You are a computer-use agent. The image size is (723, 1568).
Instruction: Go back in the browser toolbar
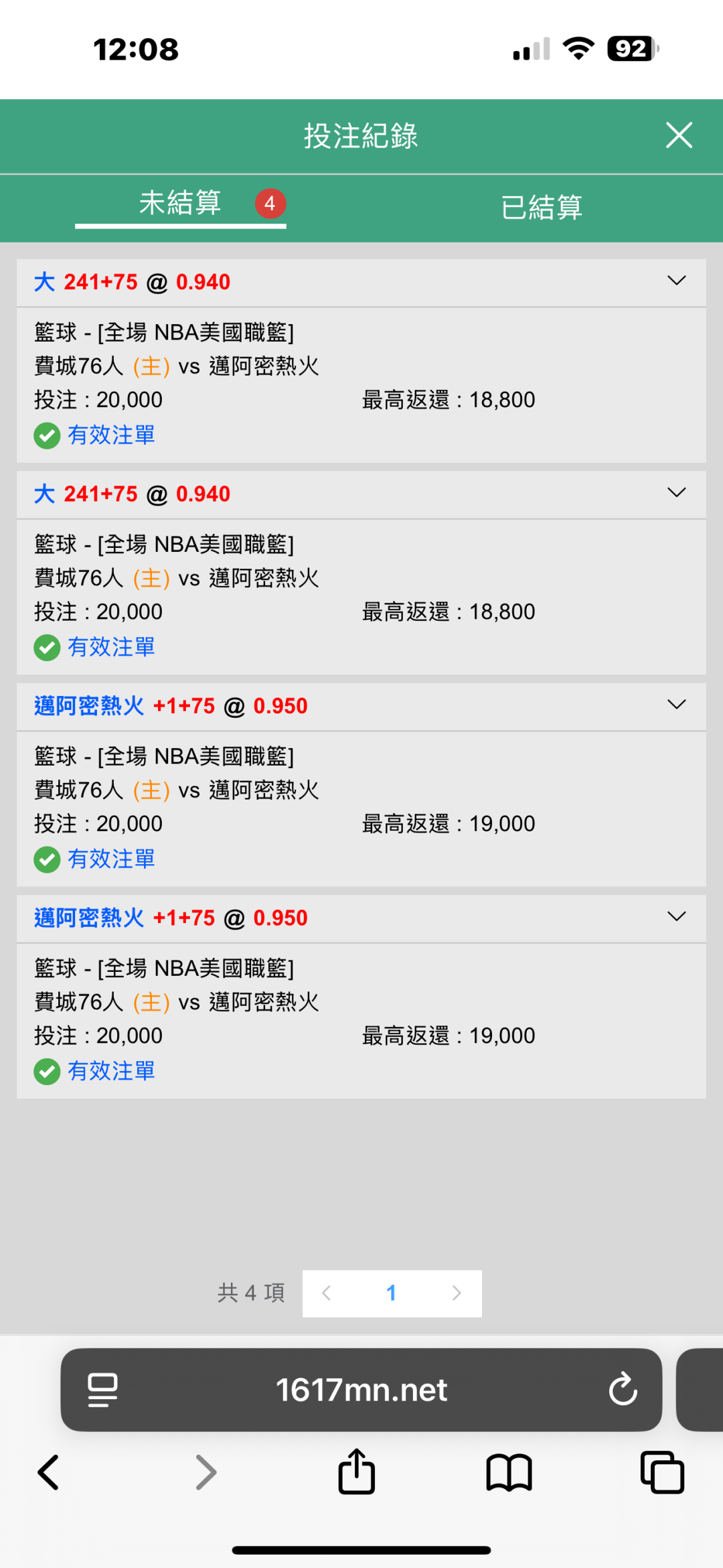click(x=49, y=1472)
